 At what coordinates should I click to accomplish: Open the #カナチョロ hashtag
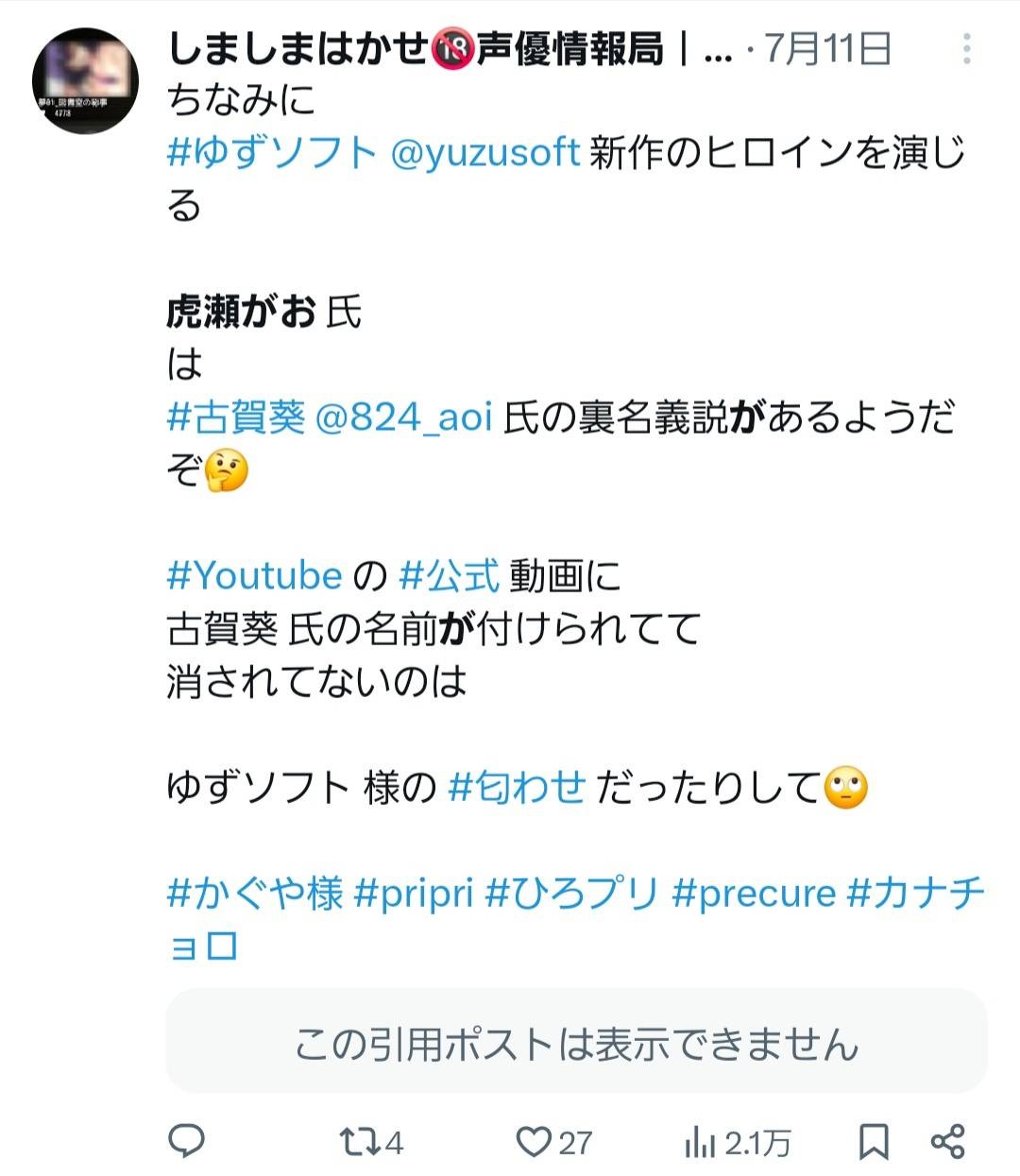pos(916,893)
